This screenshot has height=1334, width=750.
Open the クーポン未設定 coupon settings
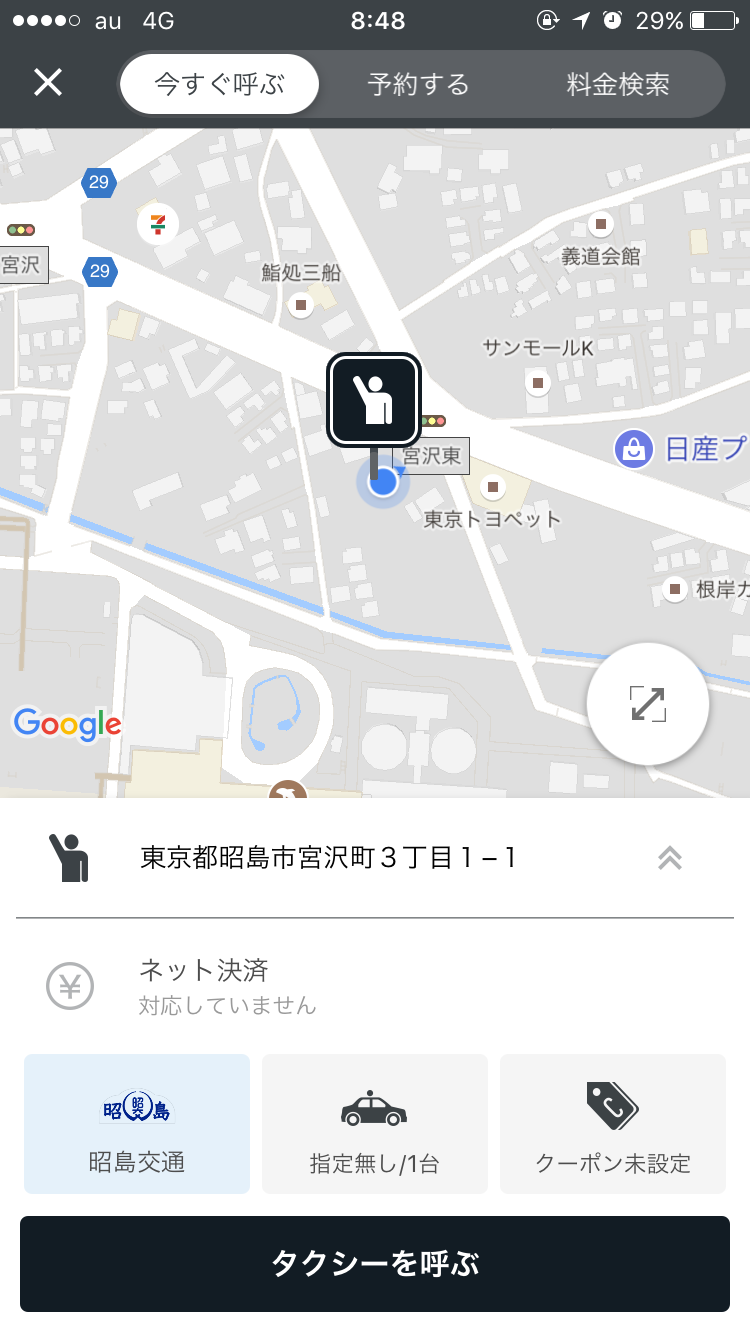point(613,1124)
